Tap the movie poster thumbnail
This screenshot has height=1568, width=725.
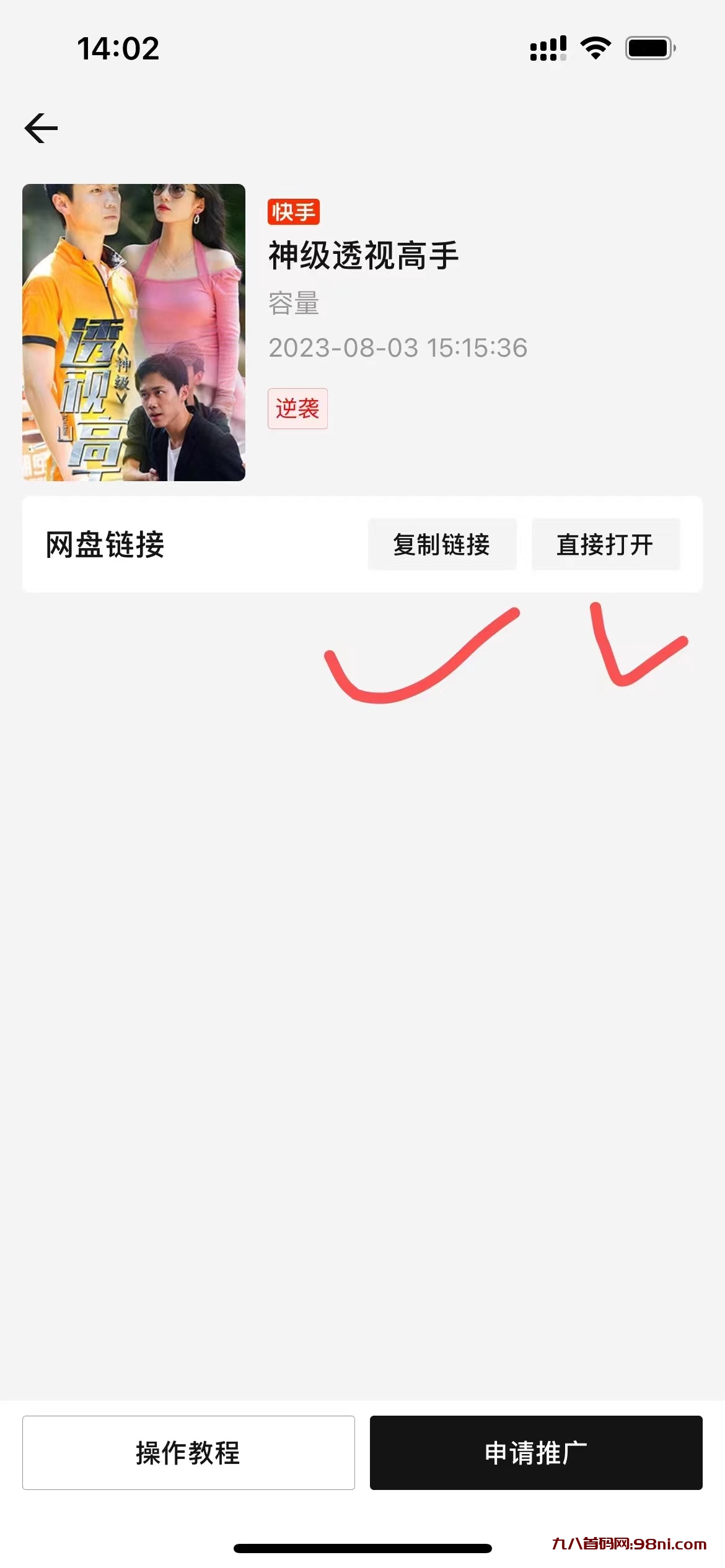point(134,333)
